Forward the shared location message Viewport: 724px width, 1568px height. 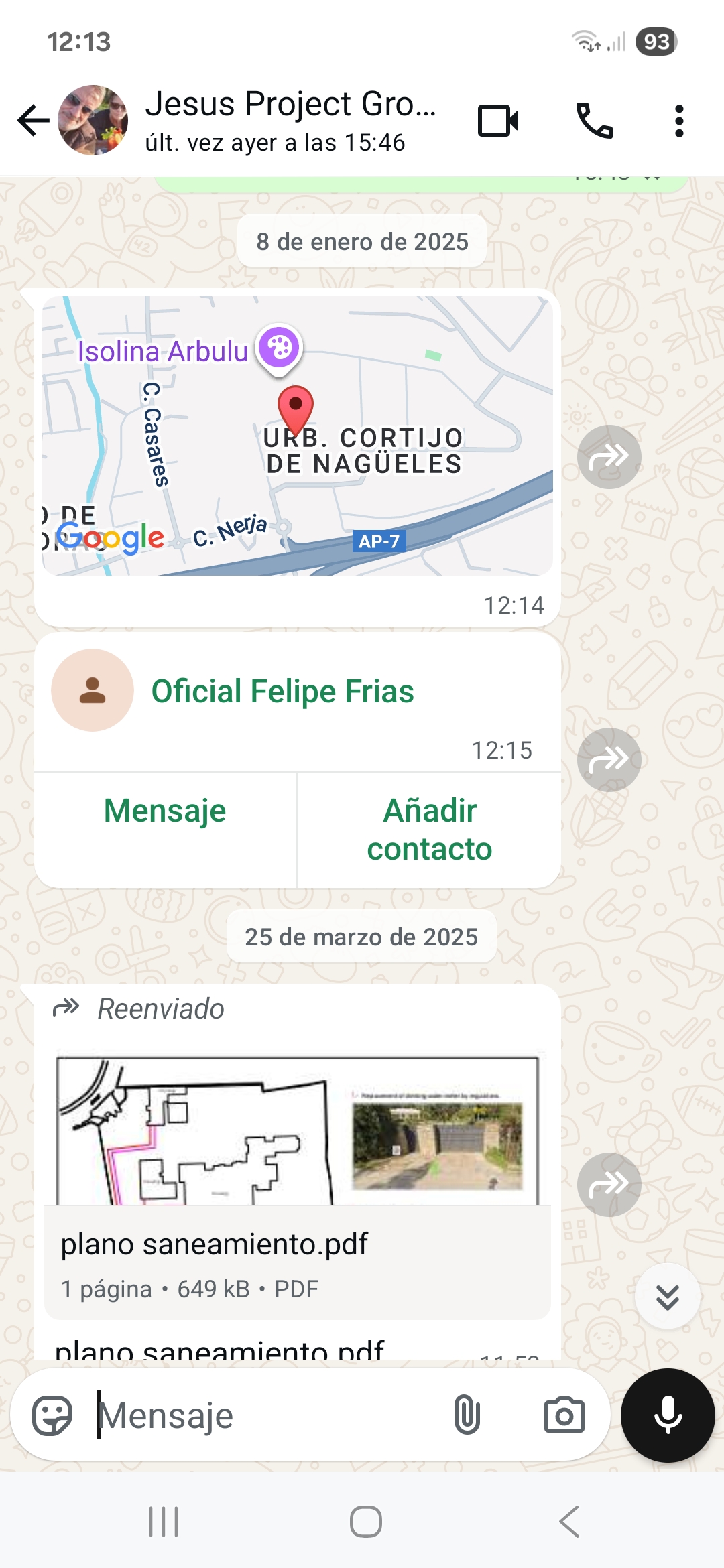click(x=609, y=457)
